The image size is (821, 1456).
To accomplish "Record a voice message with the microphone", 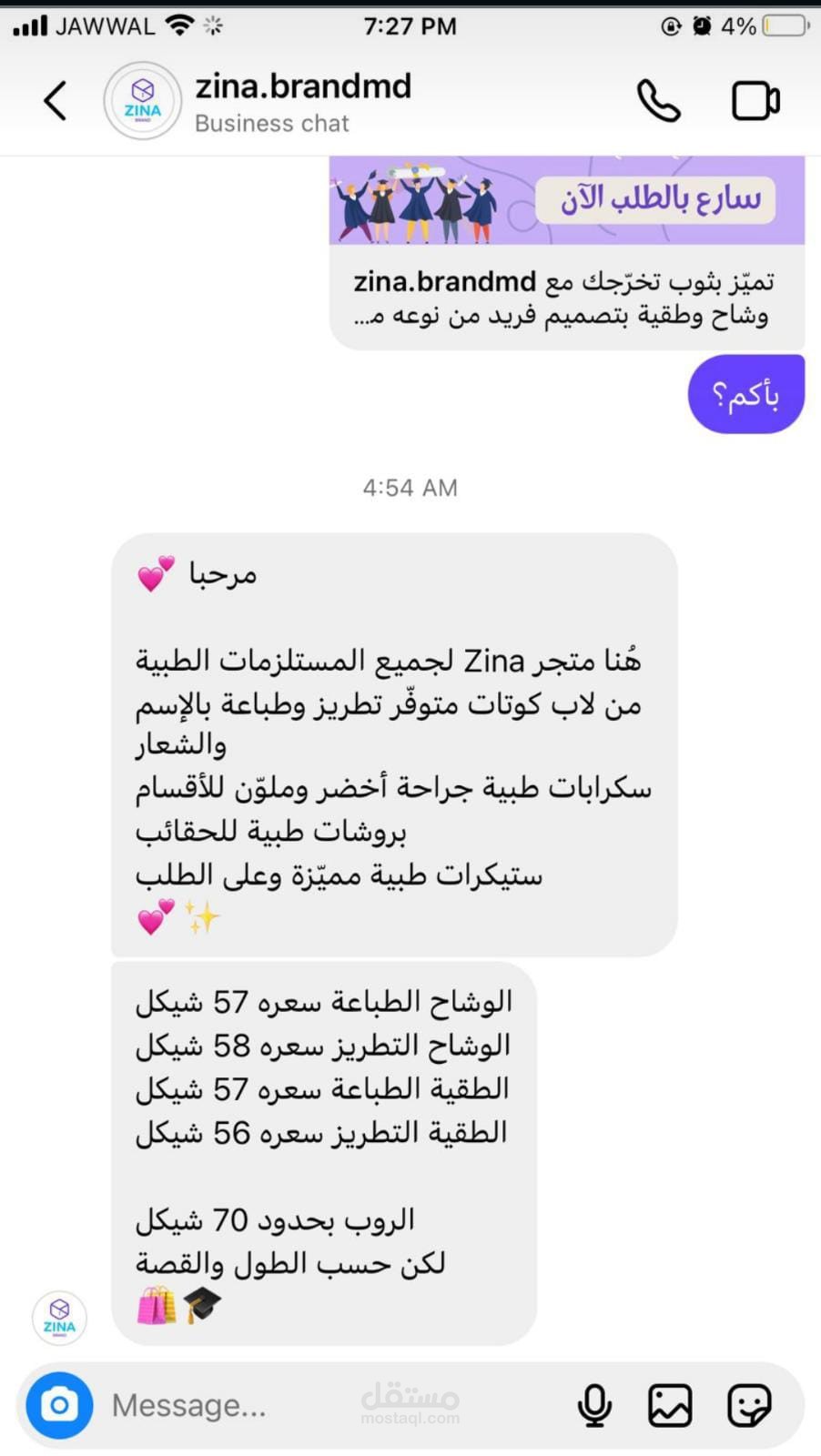I will pyautogui.click(x=594, y=1405).
